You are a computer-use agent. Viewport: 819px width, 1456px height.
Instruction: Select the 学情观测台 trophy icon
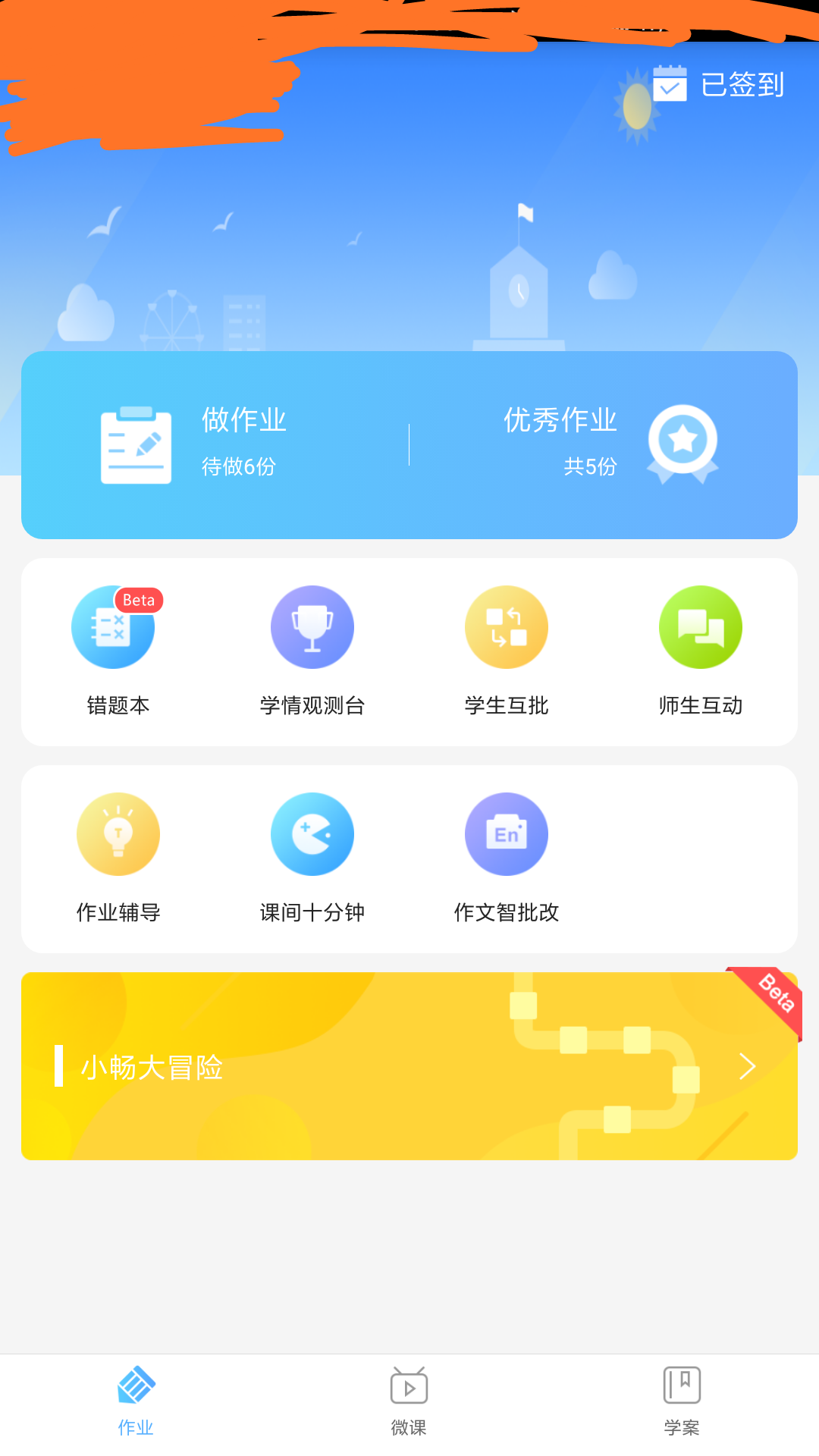pos(312,626)
